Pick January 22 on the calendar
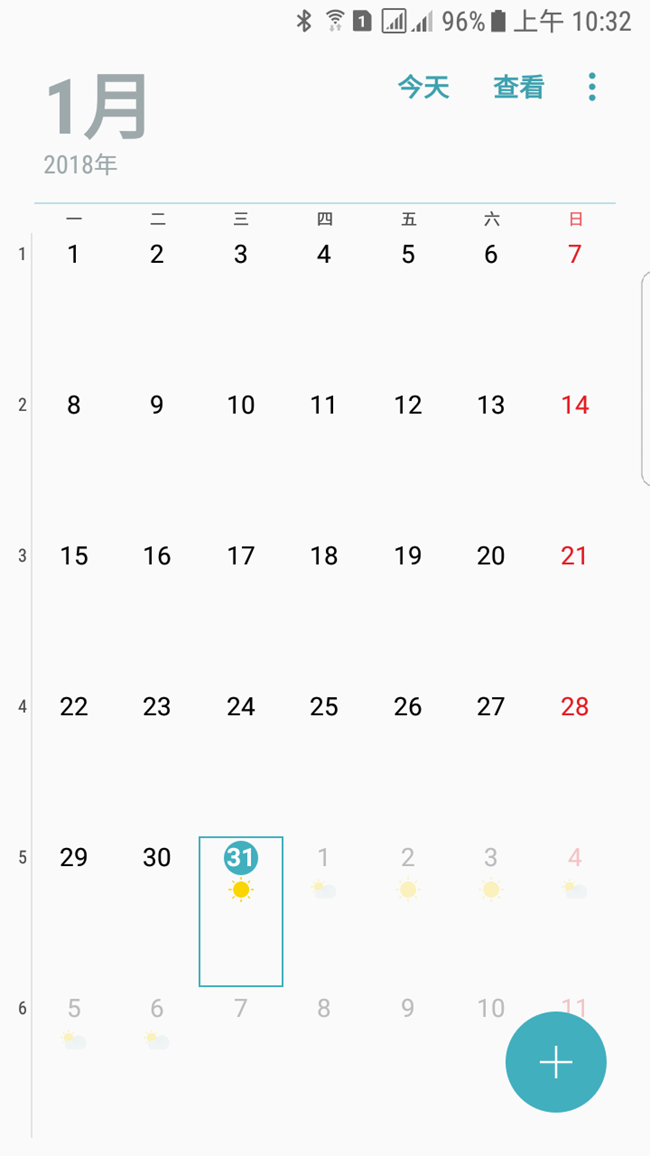This screenshot has width=650, height=1156. pos(74,708)
